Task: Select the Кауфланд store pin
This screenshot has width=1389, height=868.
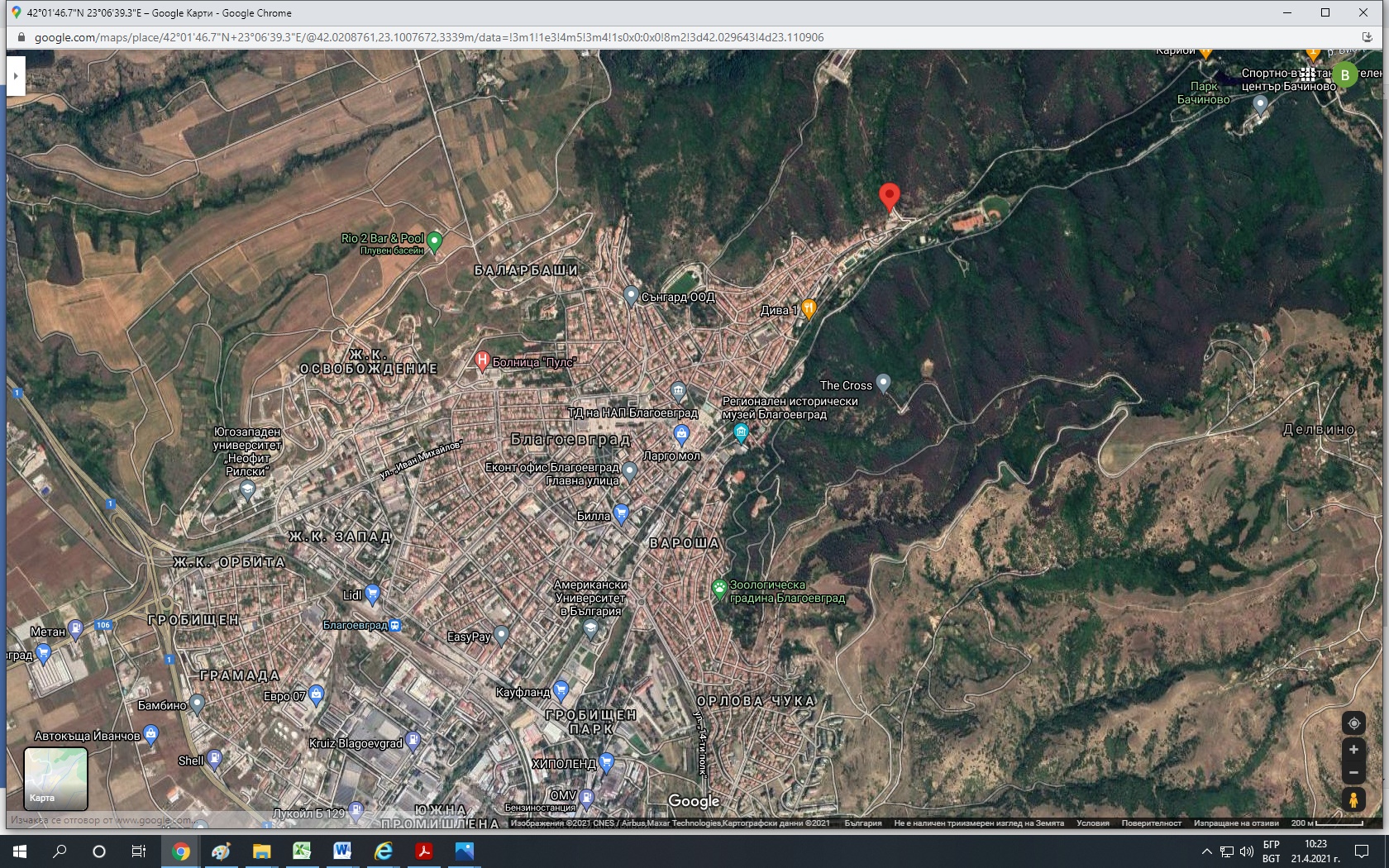Action: point(561,689)
